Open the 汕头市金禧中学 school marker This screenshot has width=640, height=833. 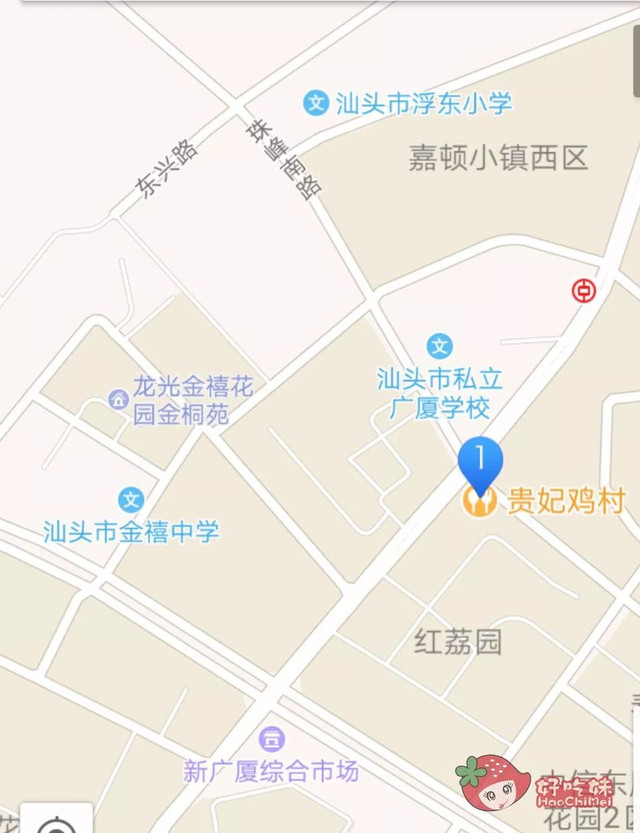pos(131,500)
